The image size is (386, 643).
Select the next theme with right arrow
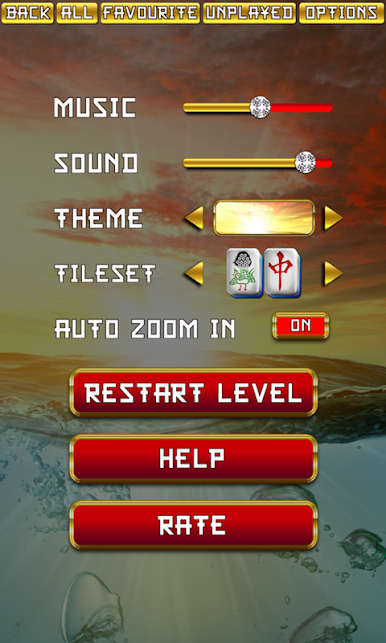point(333,218)
